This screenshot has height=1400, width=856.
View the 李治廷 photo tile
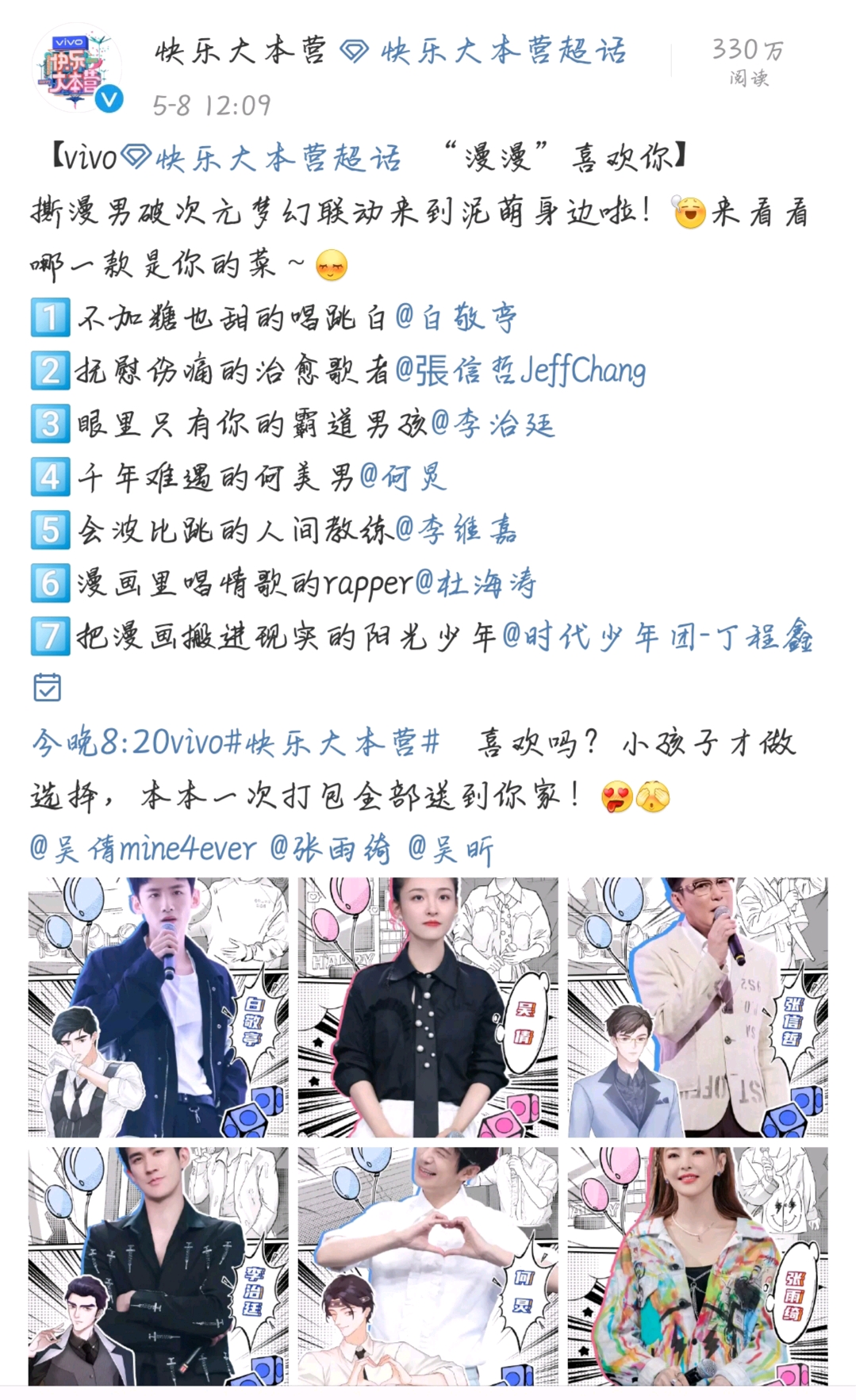pos(158,1266)
